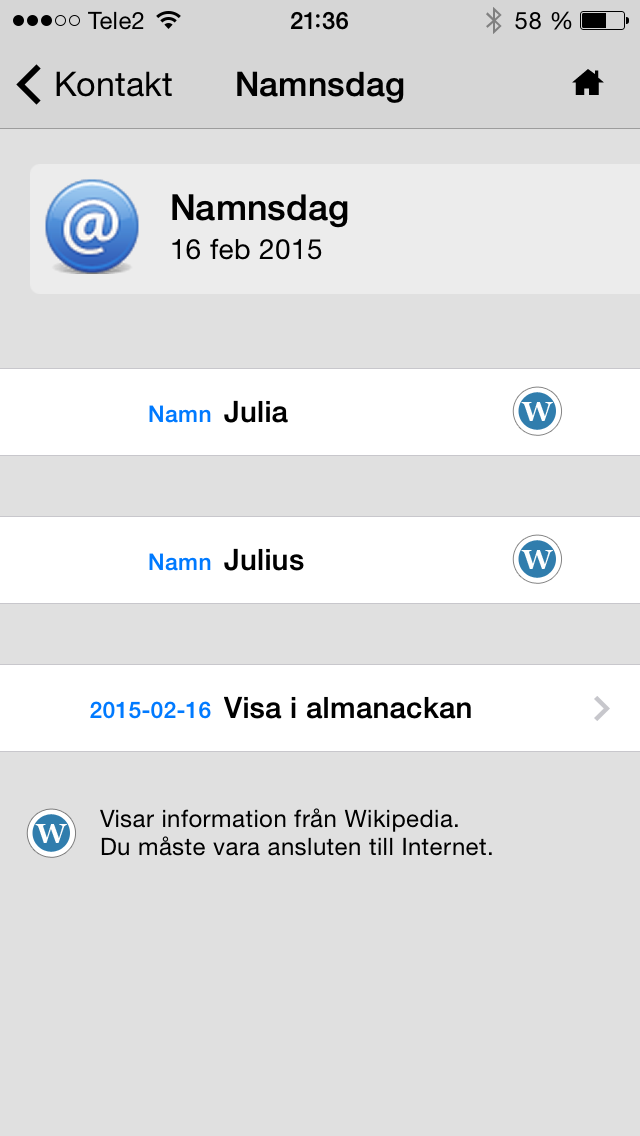Open Wikipedia info for Julius
Image resolution: width=640 pixels, height=1136 pixels.
pos(537,559)
